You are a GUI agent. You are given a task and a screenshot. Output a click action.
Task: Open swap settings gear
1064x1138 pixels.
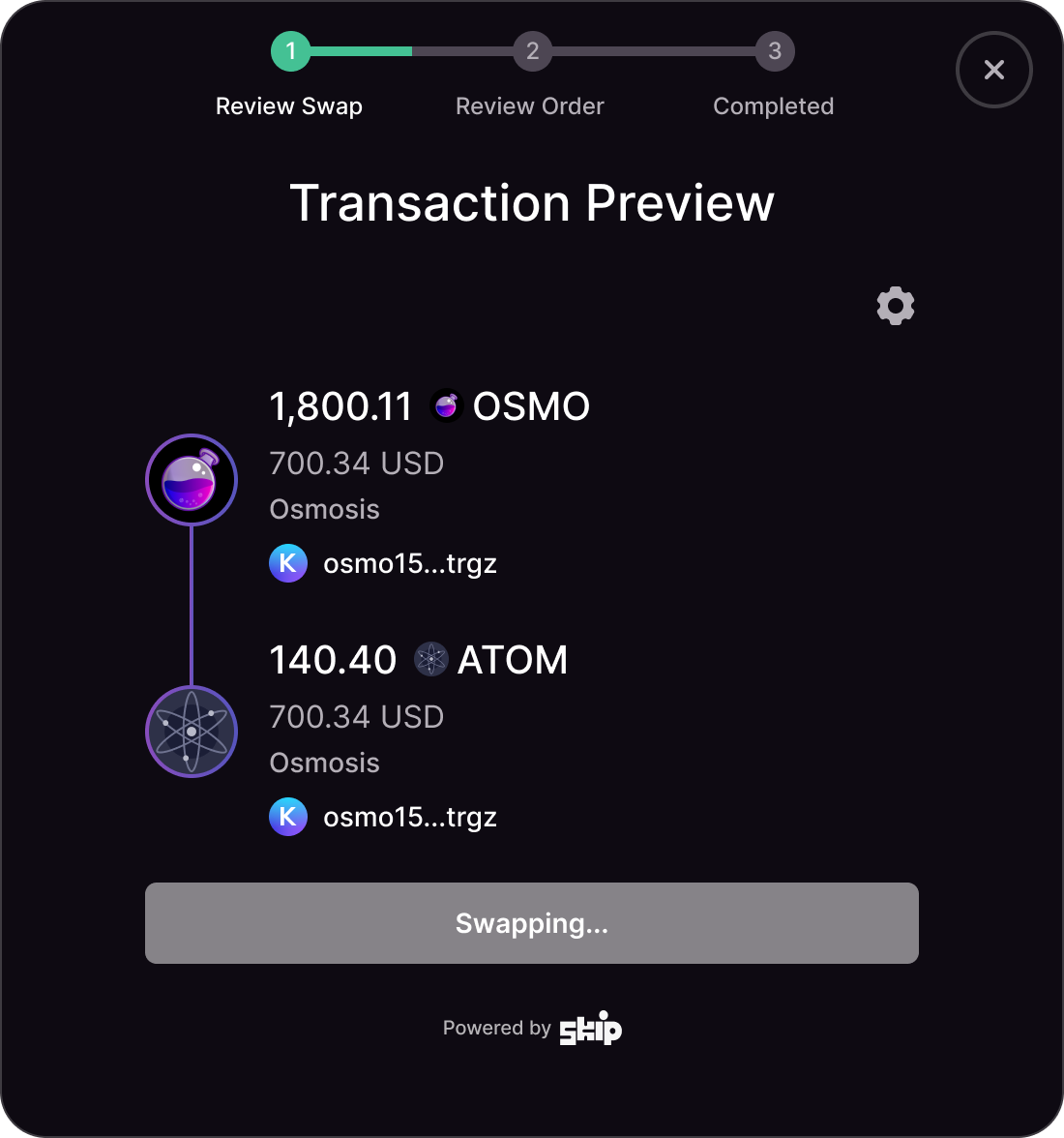point(896,306)
